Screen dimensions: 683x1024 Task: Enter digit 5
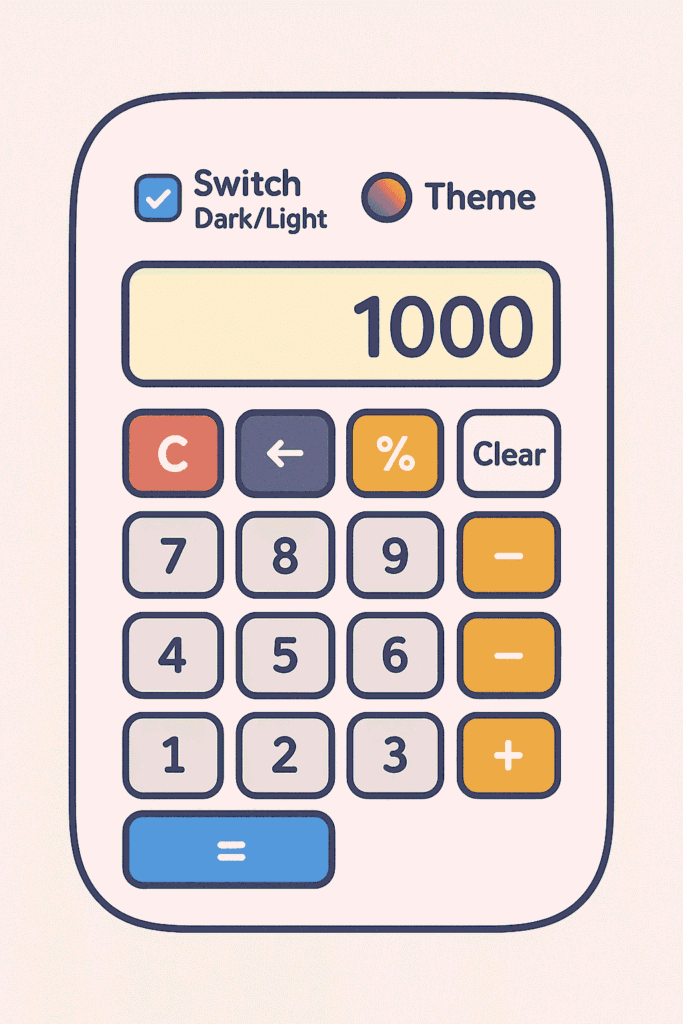285,655
